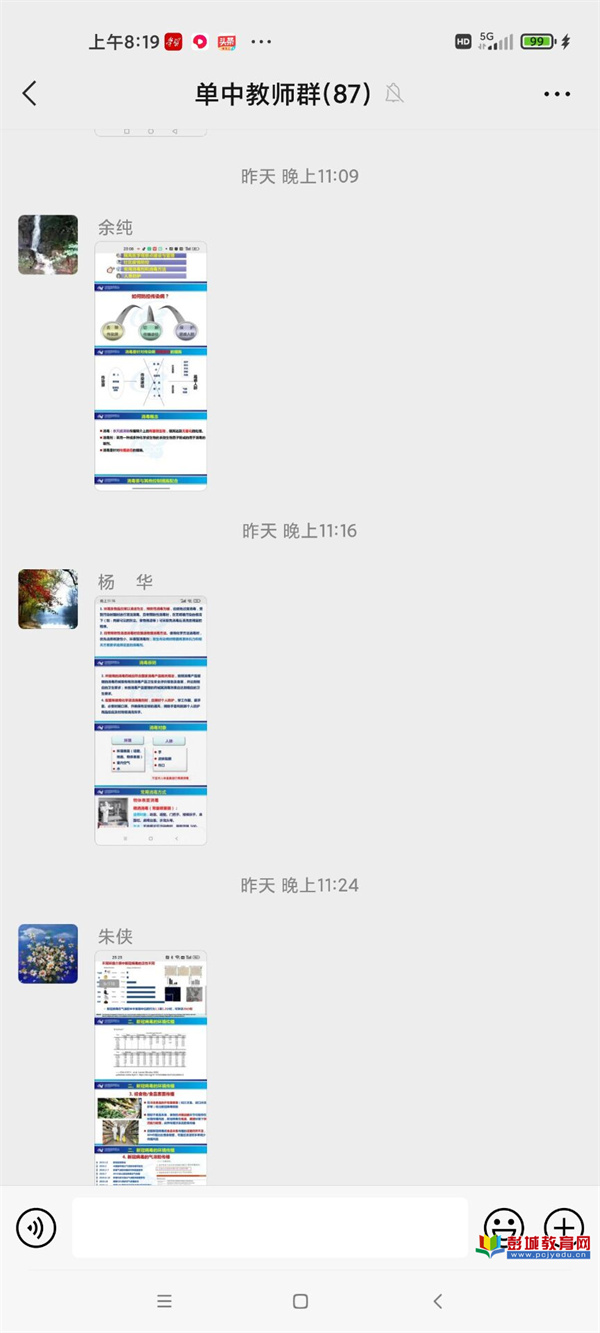View 余纯's profile avatar
This screenshot has width=600, height=1333.
point(48,245)
